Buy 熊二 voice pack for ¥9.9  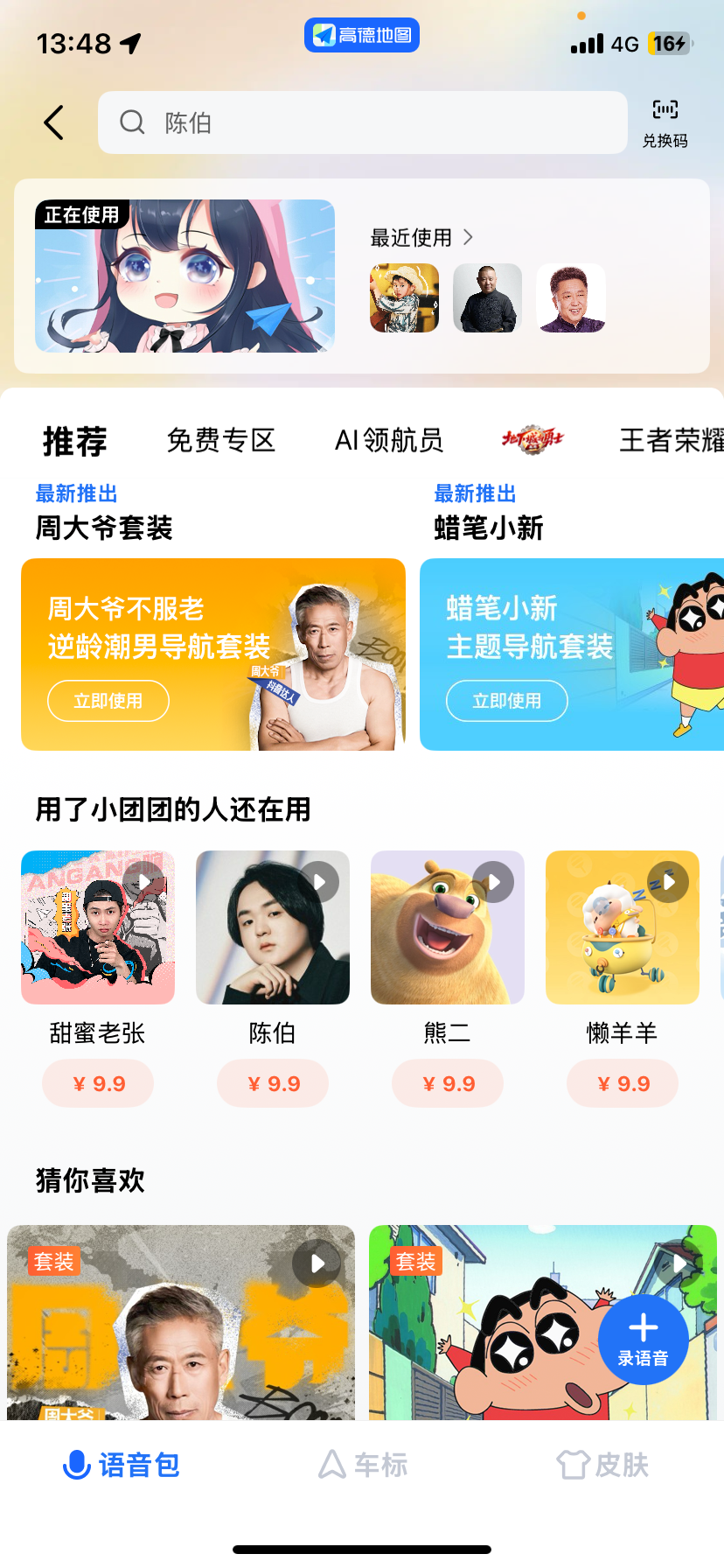click(x=448, y=1083)
